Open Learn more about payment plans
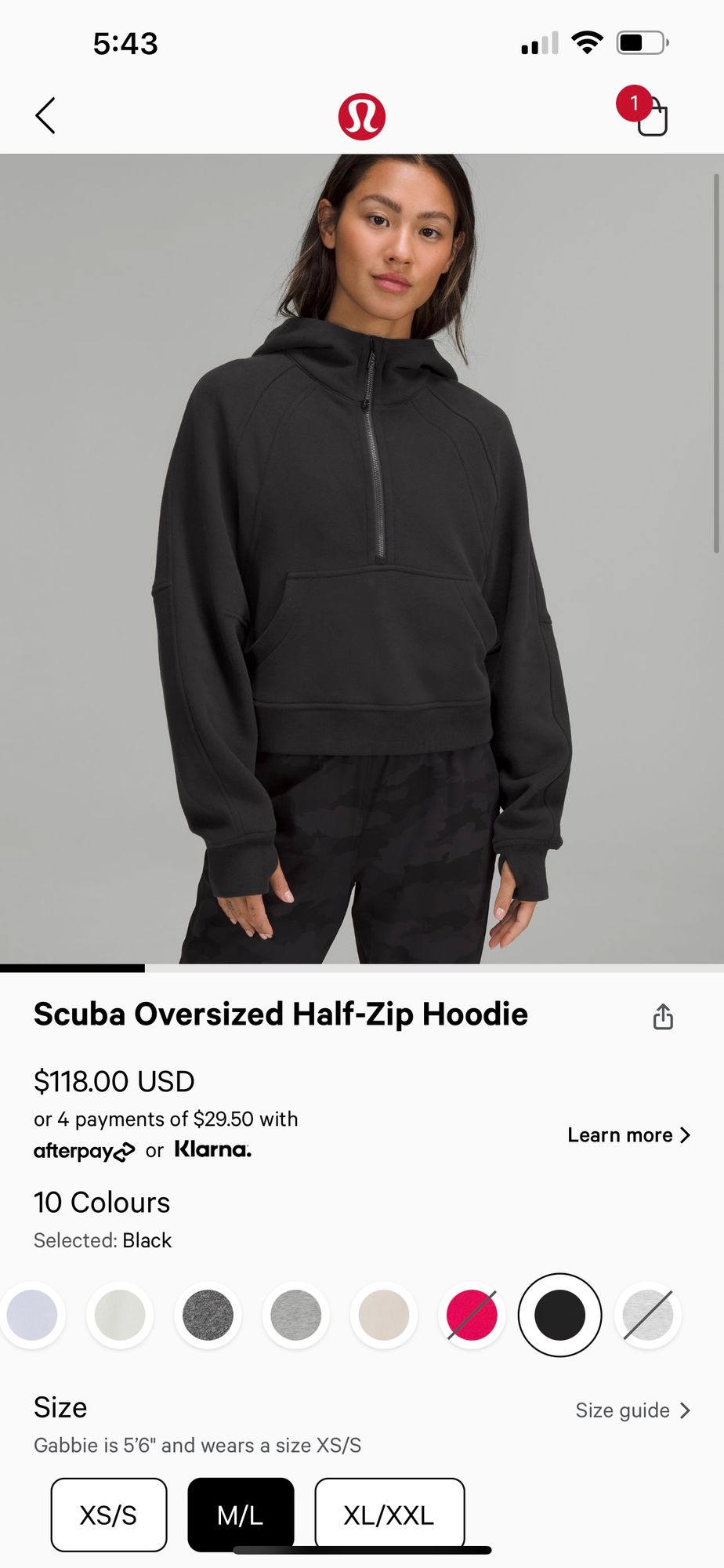Viewport: 724px width, 1568px height. 628,1135
